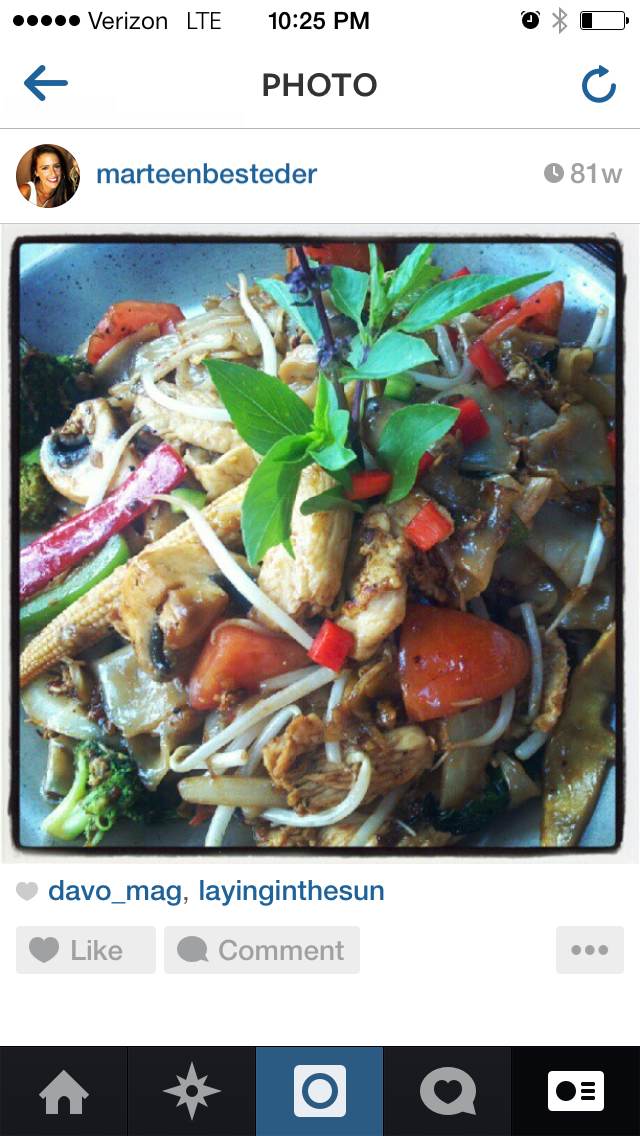Switch to the profile card tab
The image size is (640, 1136).
575,1092
